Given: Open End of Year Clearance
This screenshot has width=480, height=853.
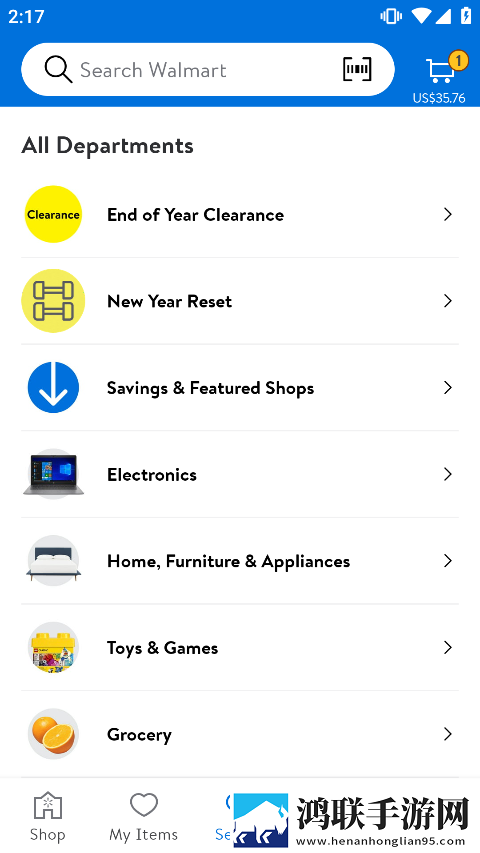Looking at the screenshot, I should click(240, 214).
